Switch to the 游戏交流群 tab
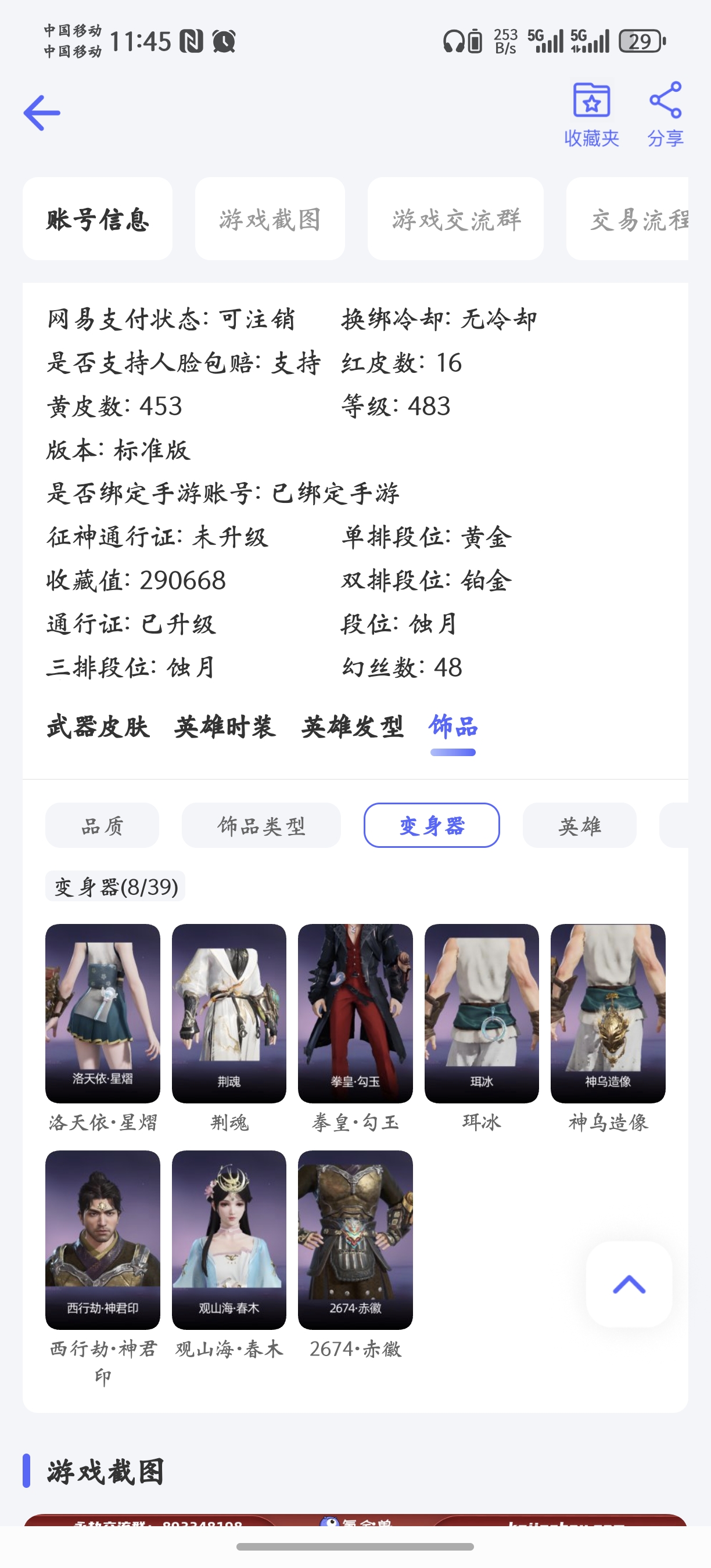This screenshot has height=1568, width=711. (x=455, y=219)
